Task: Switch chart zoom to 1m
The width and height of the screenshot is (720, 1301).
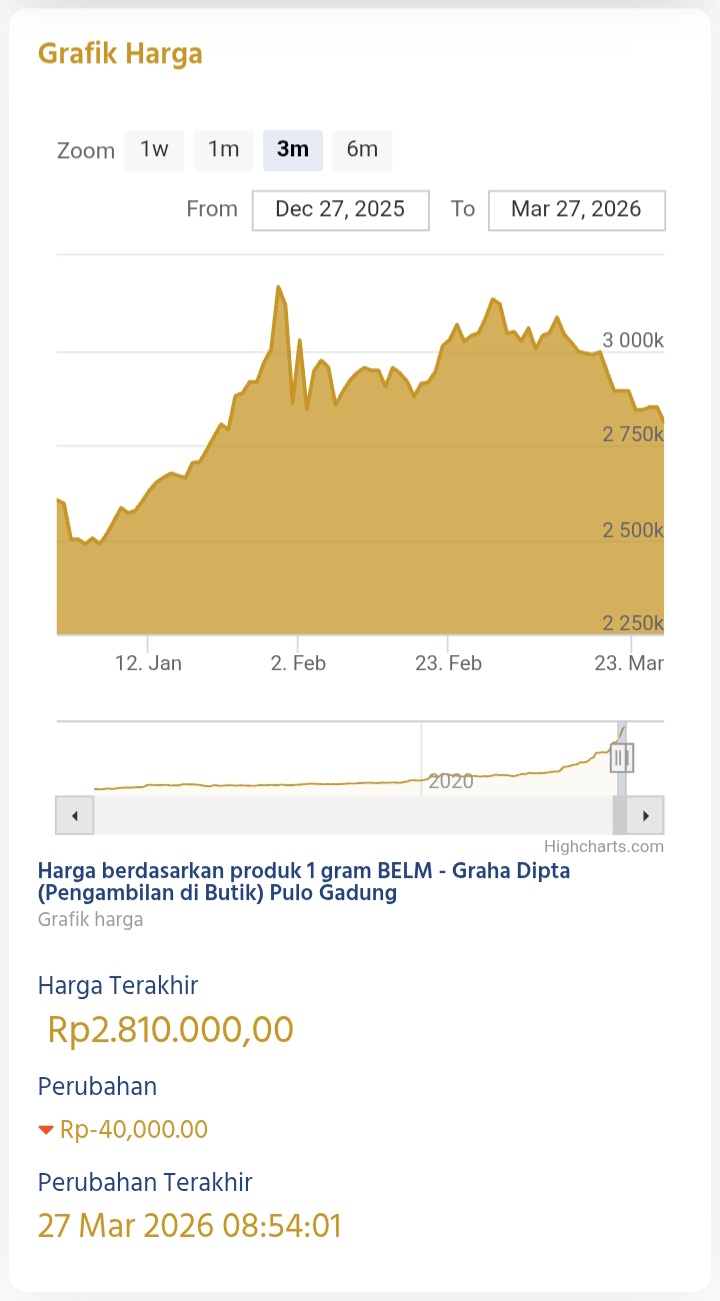Action: [x=223, y=150]
